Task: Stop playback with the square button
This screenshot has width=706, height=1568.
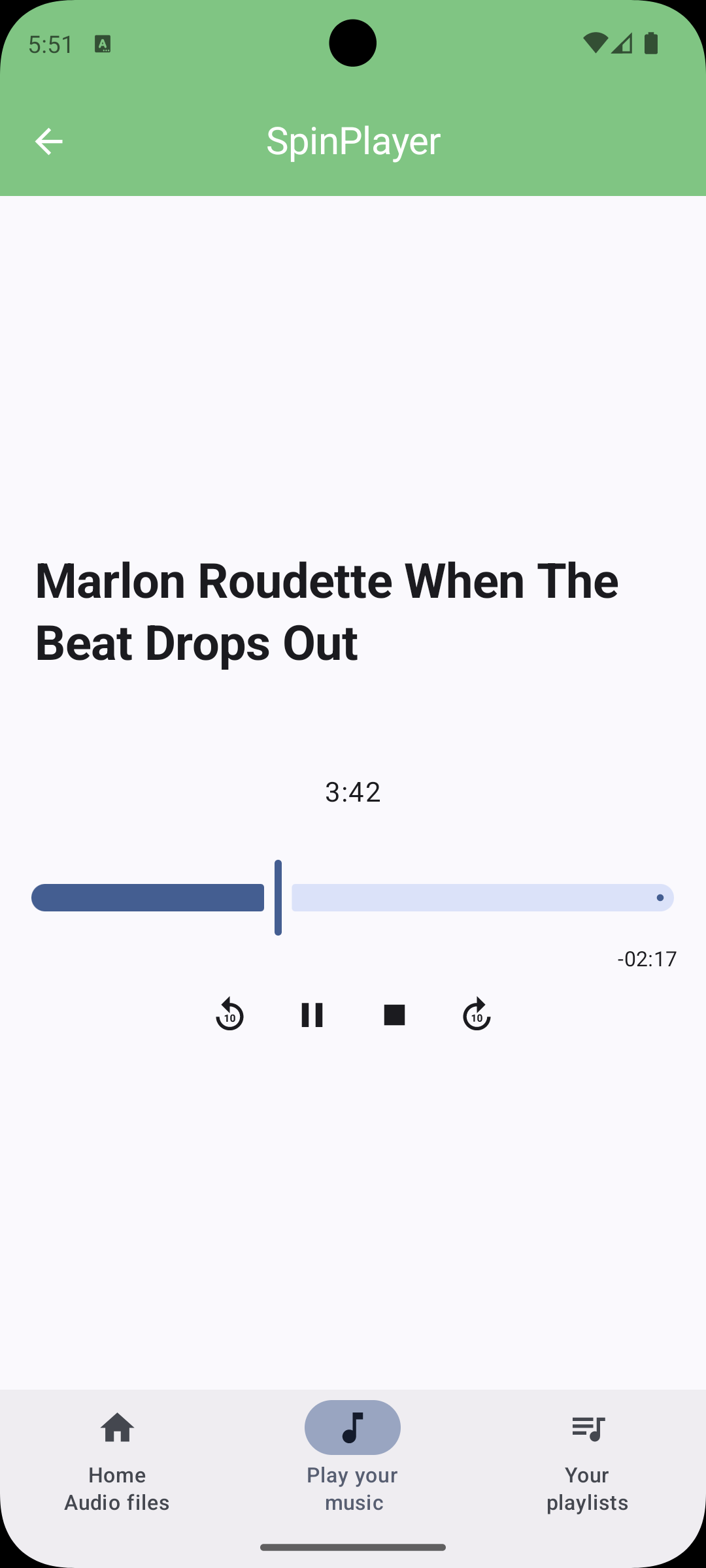Action: click(x=394, y=1015)
